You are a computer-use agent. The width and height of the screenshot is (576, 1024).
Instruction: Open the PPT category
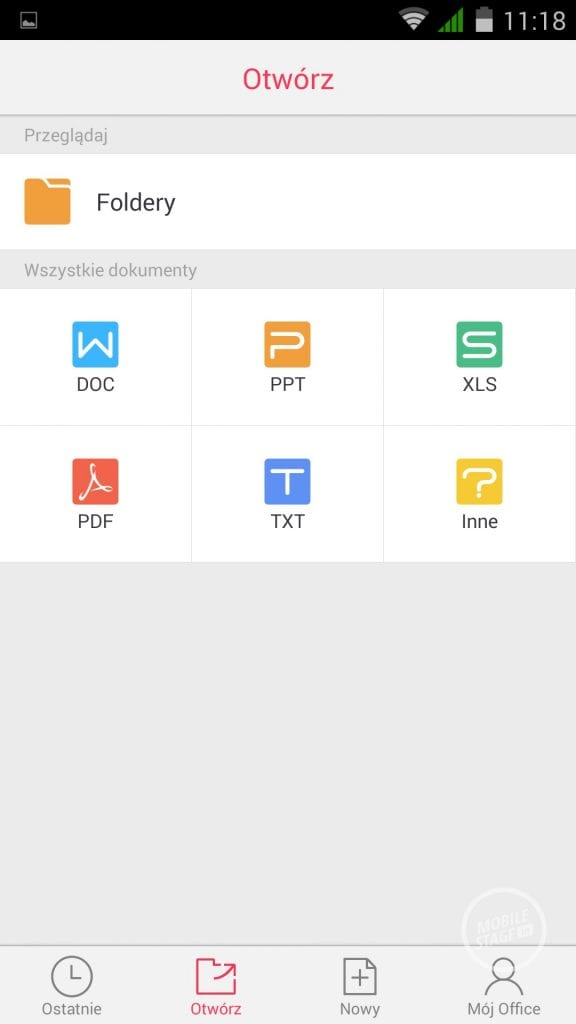tap(287, 357)
